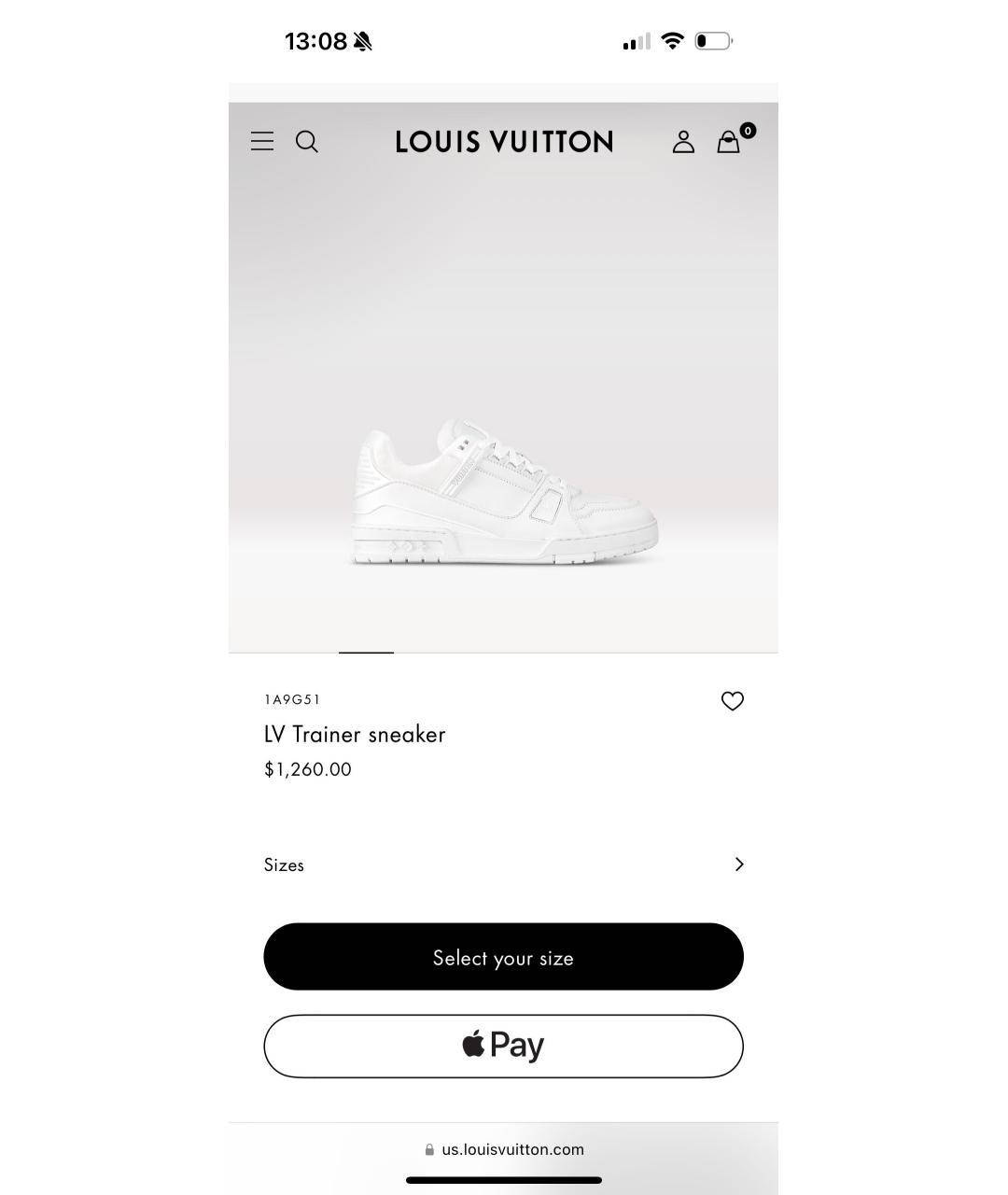This screenshot has height=1195, width=1008.
Task: Go to Louis Vuitton home via logo
Action: (x=504, y=142)
